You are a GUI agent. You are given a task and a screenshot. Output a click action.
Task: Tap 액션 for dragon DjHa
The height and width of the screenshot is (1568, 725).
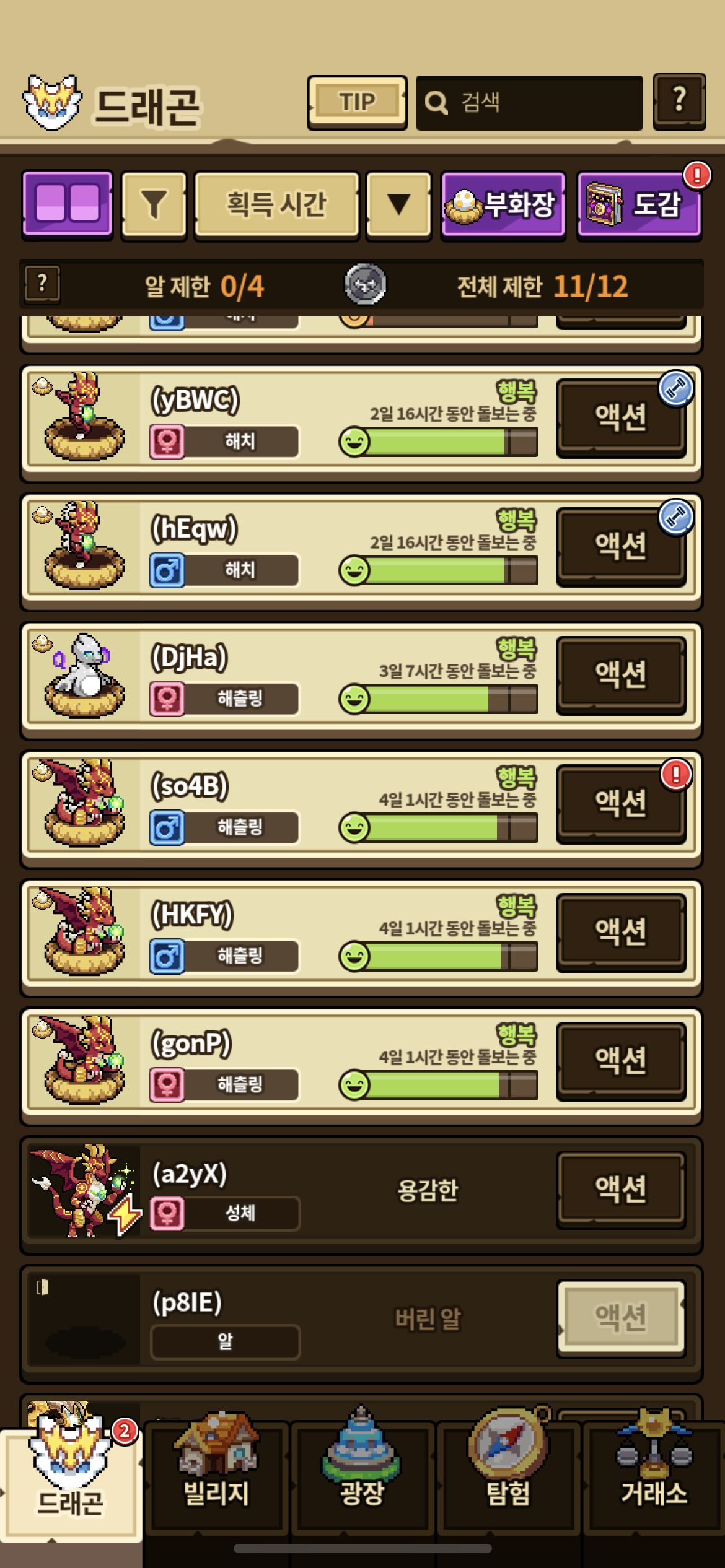[621, 676]
